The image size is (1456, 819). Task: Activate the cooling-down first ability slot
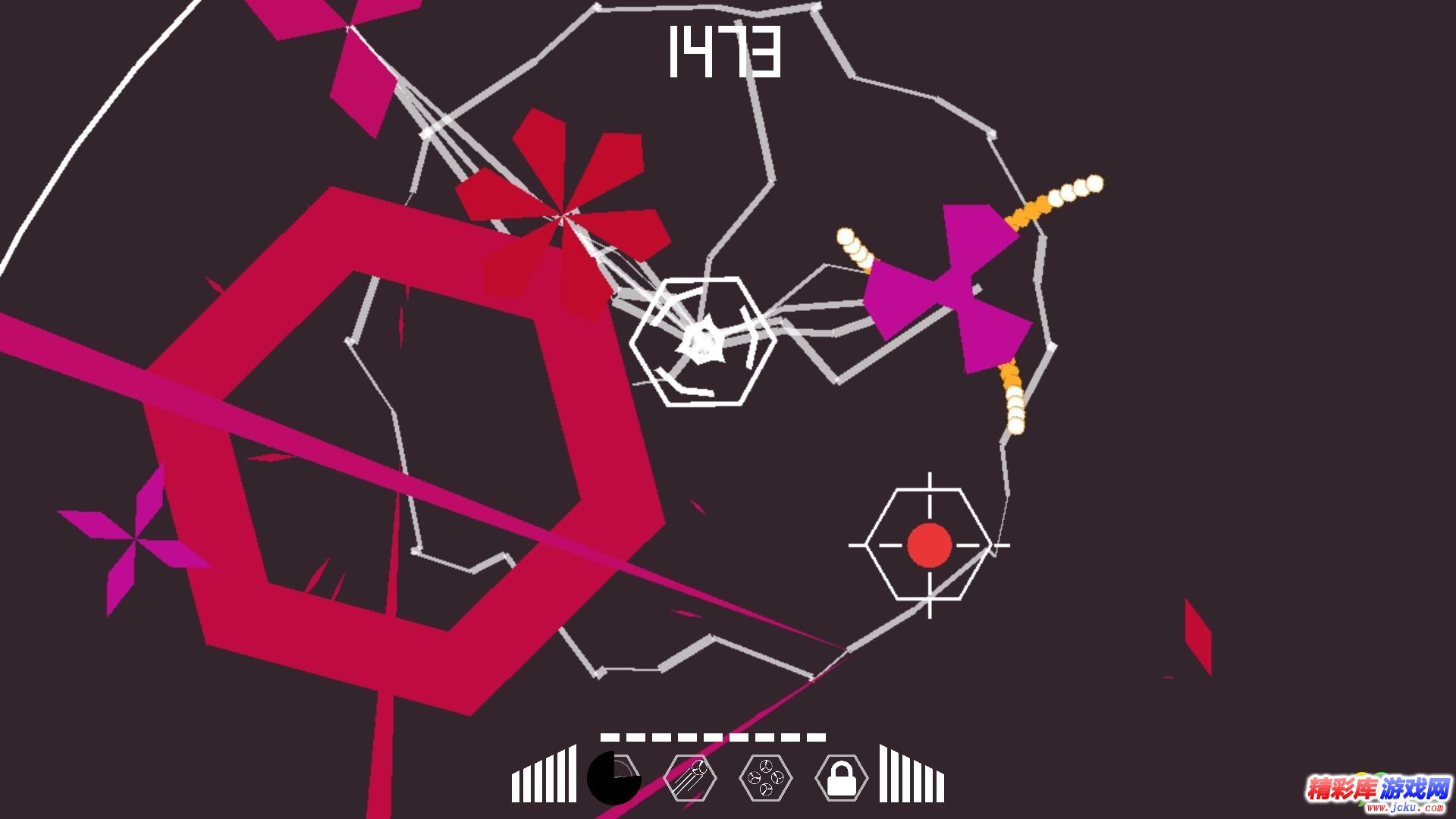(613, 777)
